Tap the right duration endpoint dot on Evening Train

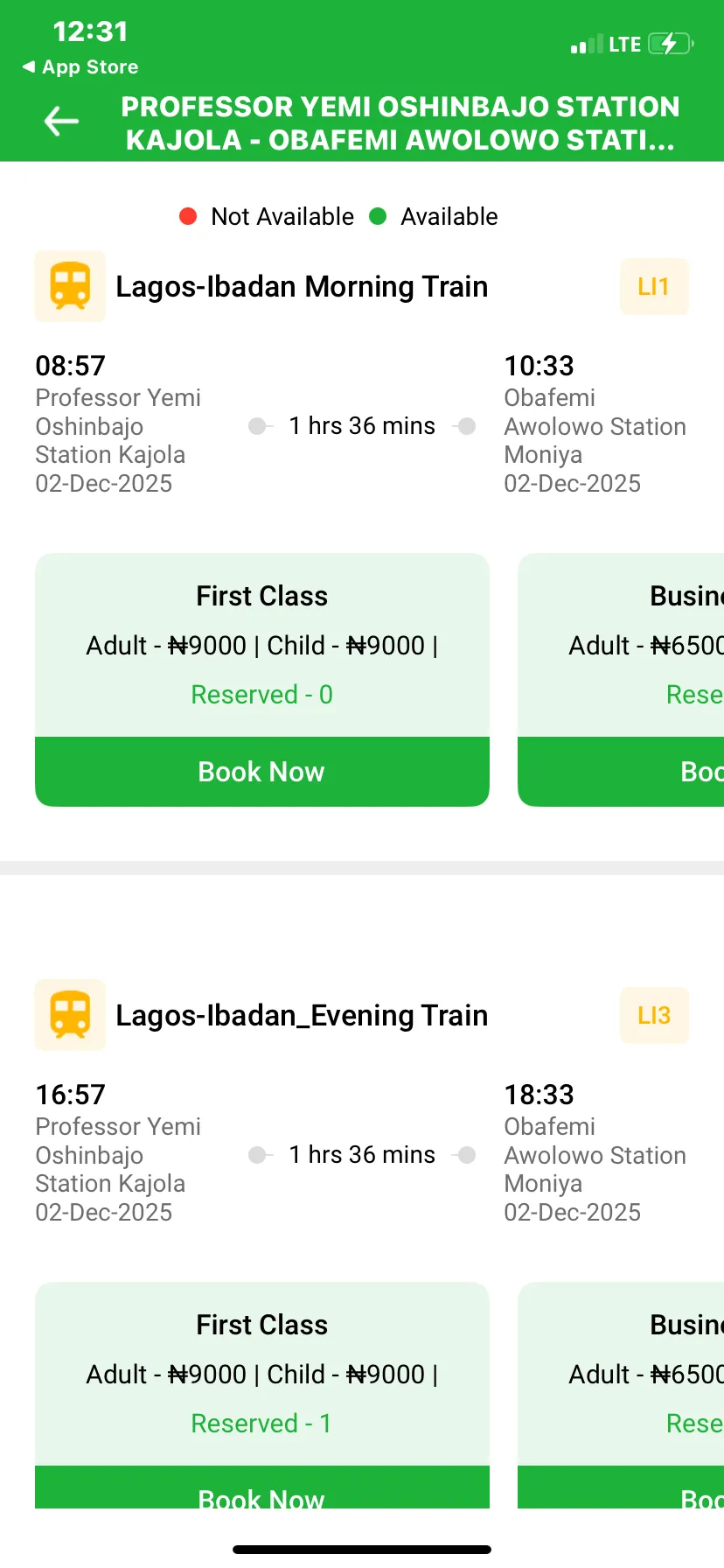pyautogui.click(x=466, y=1155)
